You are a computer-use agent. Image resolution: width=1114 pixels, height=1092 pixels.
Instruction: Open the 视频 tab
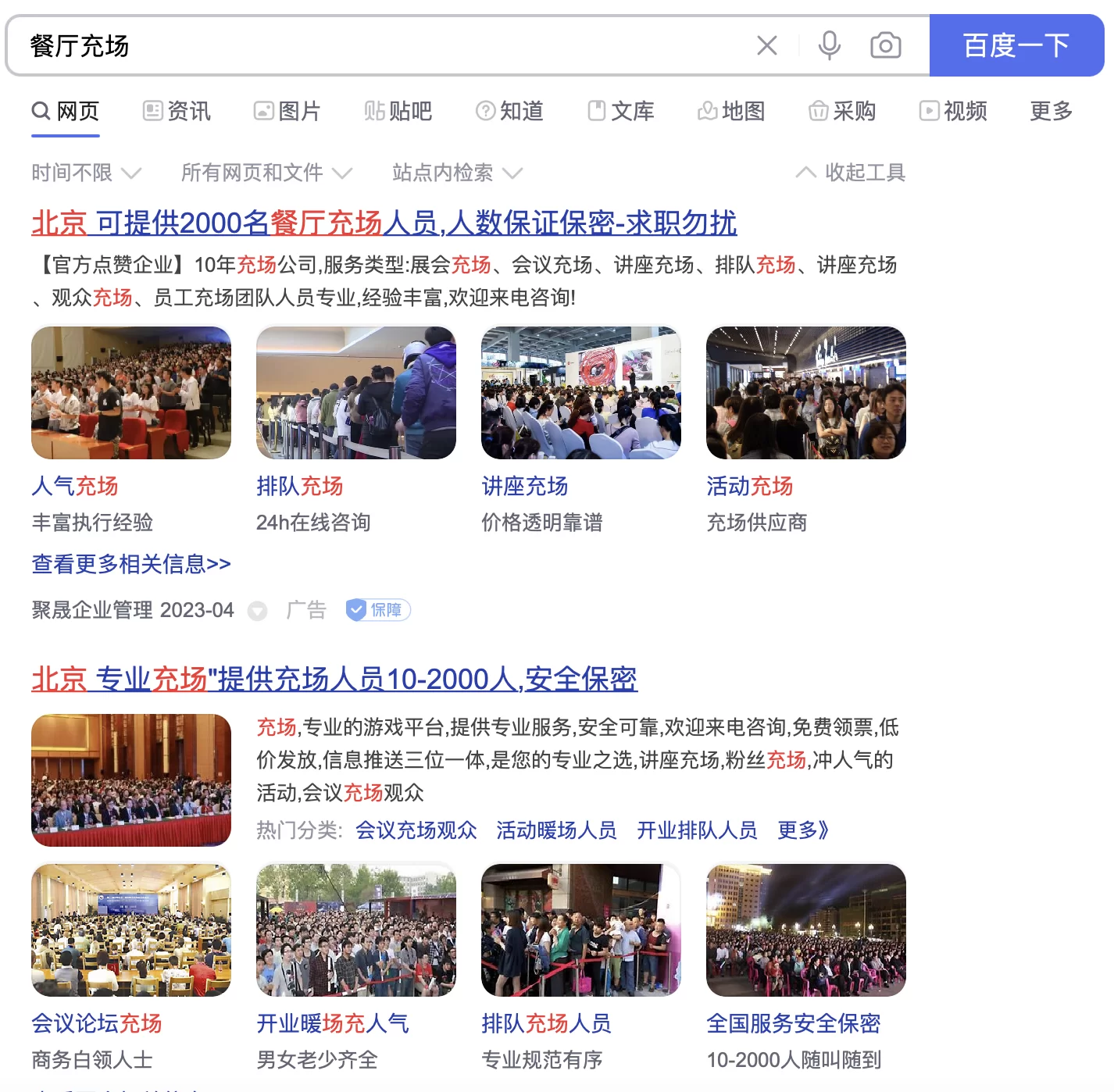(953, 112)
